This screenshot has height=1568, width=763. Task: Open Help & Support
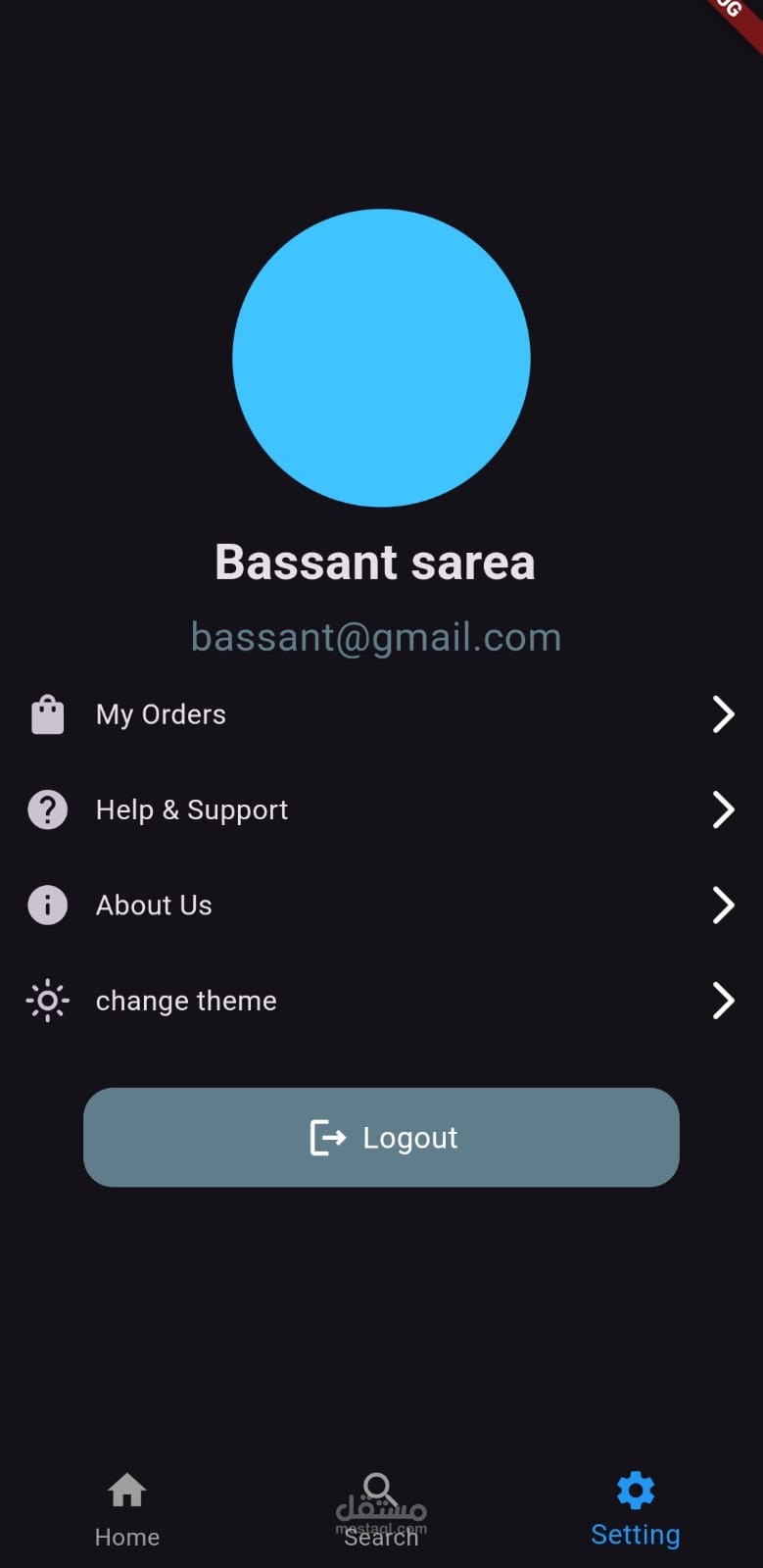pyautogui.click(x=381, y=809)
